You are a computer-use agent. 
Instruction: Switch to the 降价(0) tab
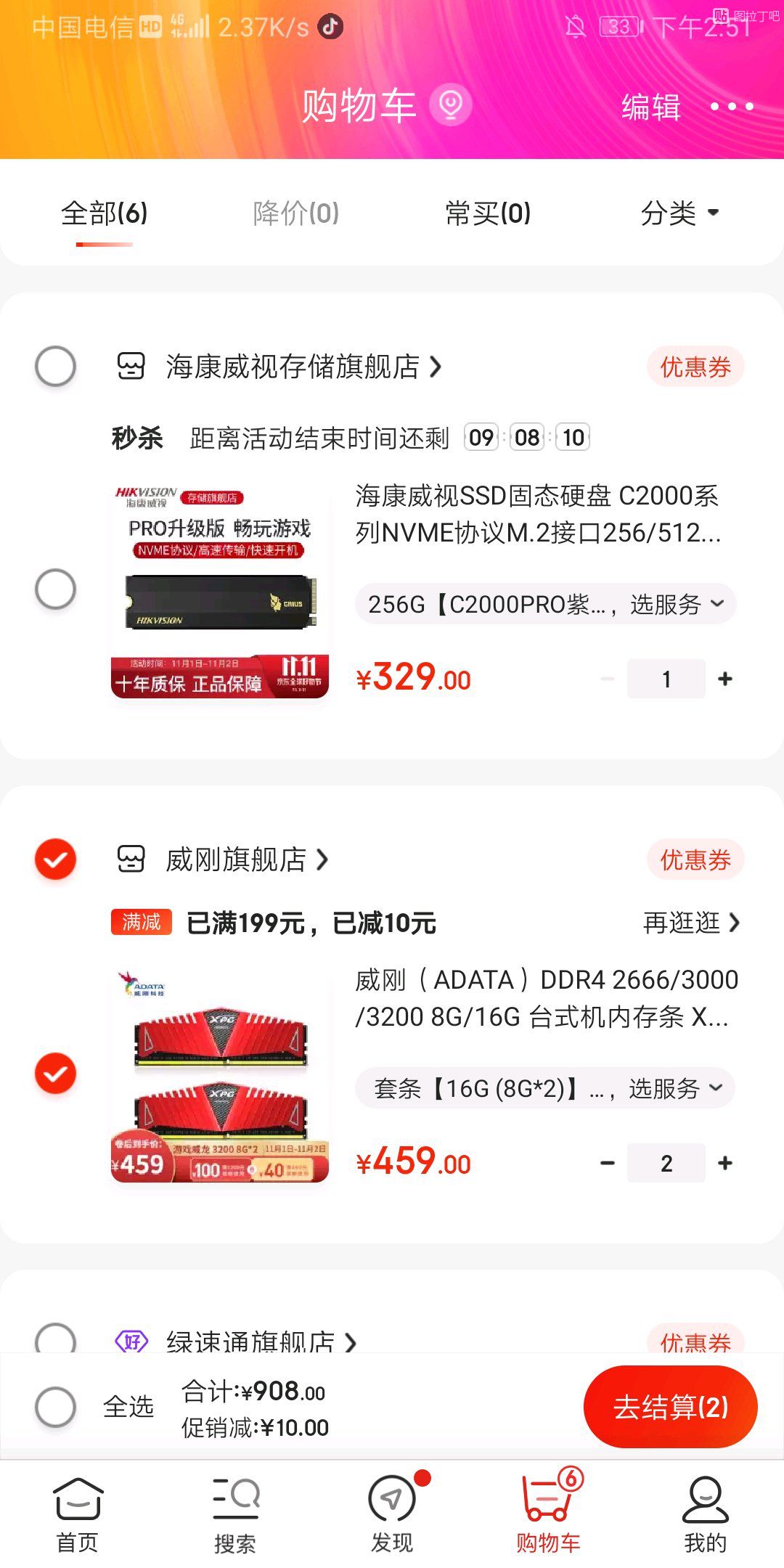point(295,213)
